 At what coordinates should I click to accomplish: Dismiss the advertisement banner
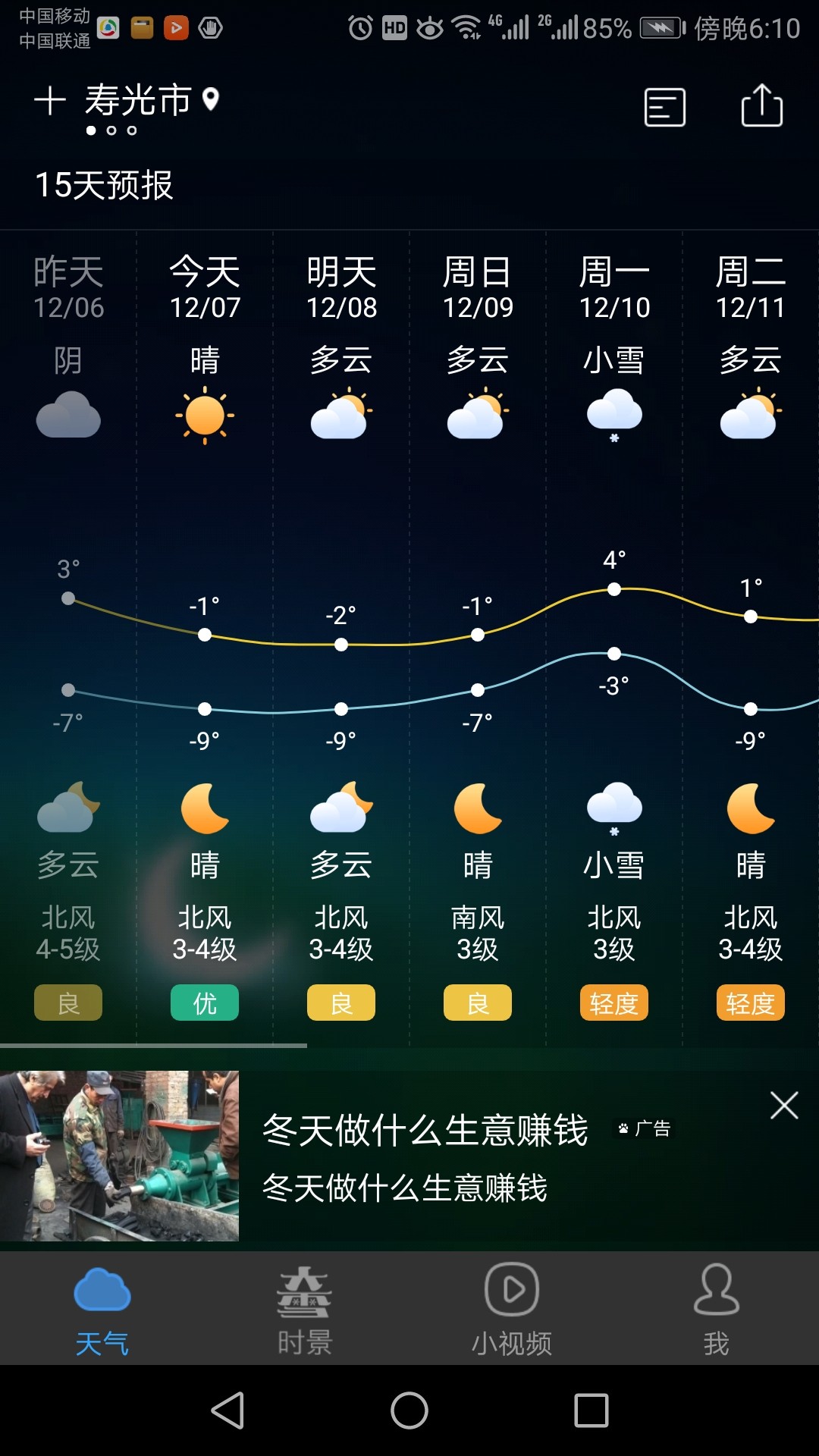[x=784, y=1106]
